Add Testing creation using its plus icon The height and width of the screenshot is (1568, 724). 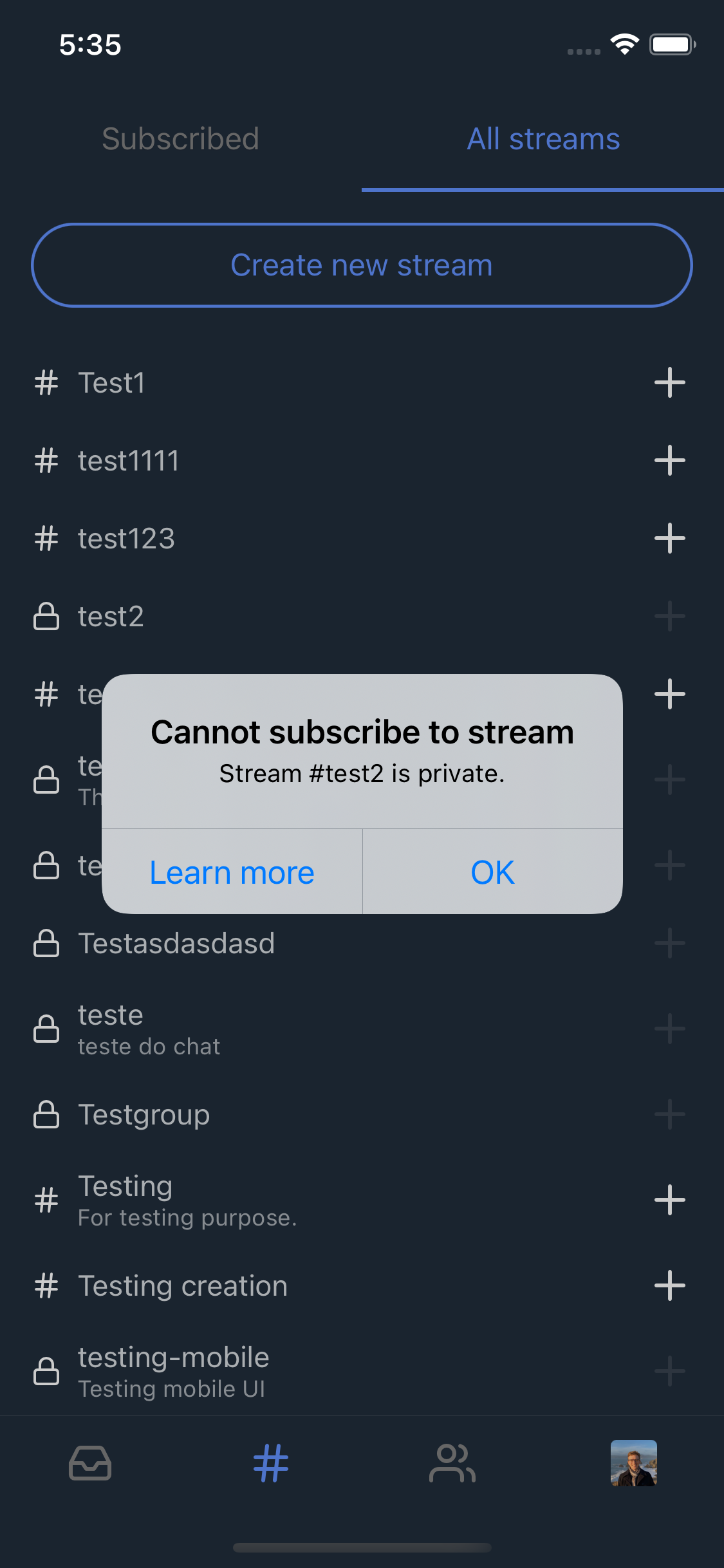(x=669, y=1285)
